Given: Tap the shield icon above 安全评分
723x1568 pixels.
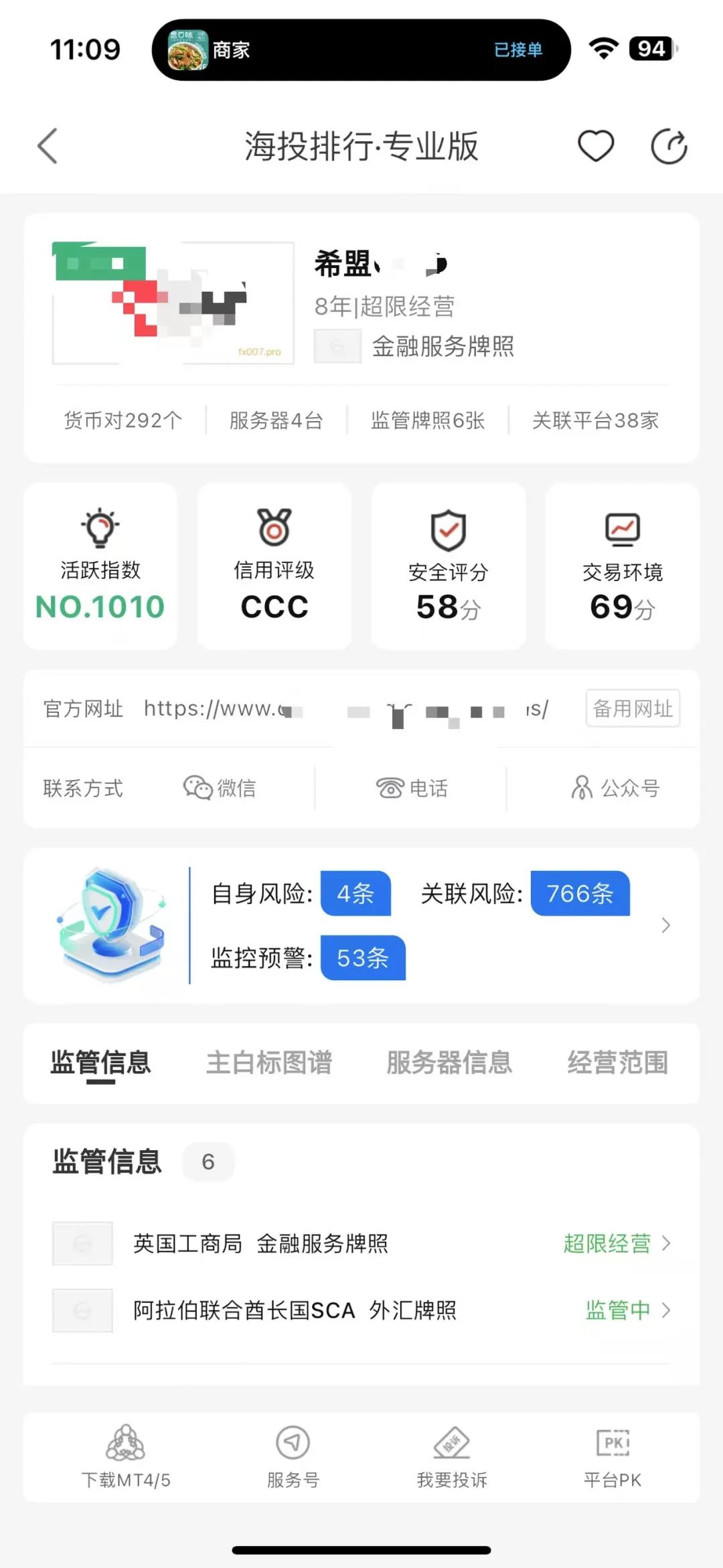Looking at the screenshot, I should coord(447,531).
